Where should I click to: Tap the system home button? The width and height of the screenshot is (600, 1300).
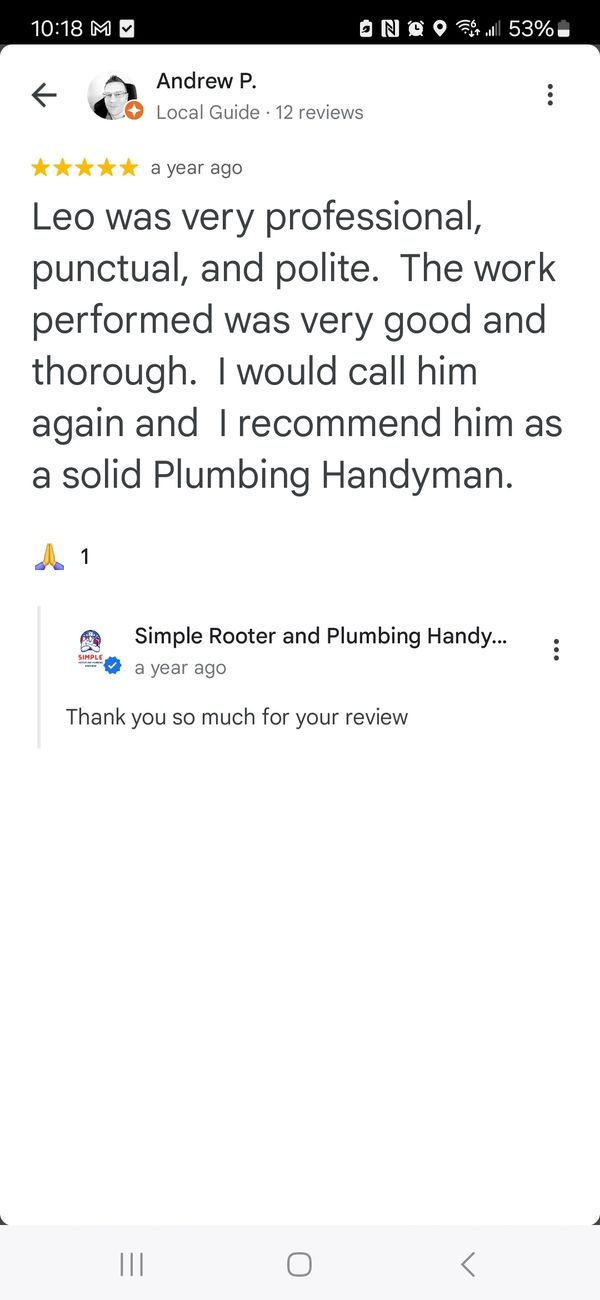(x=299, y=1264)
